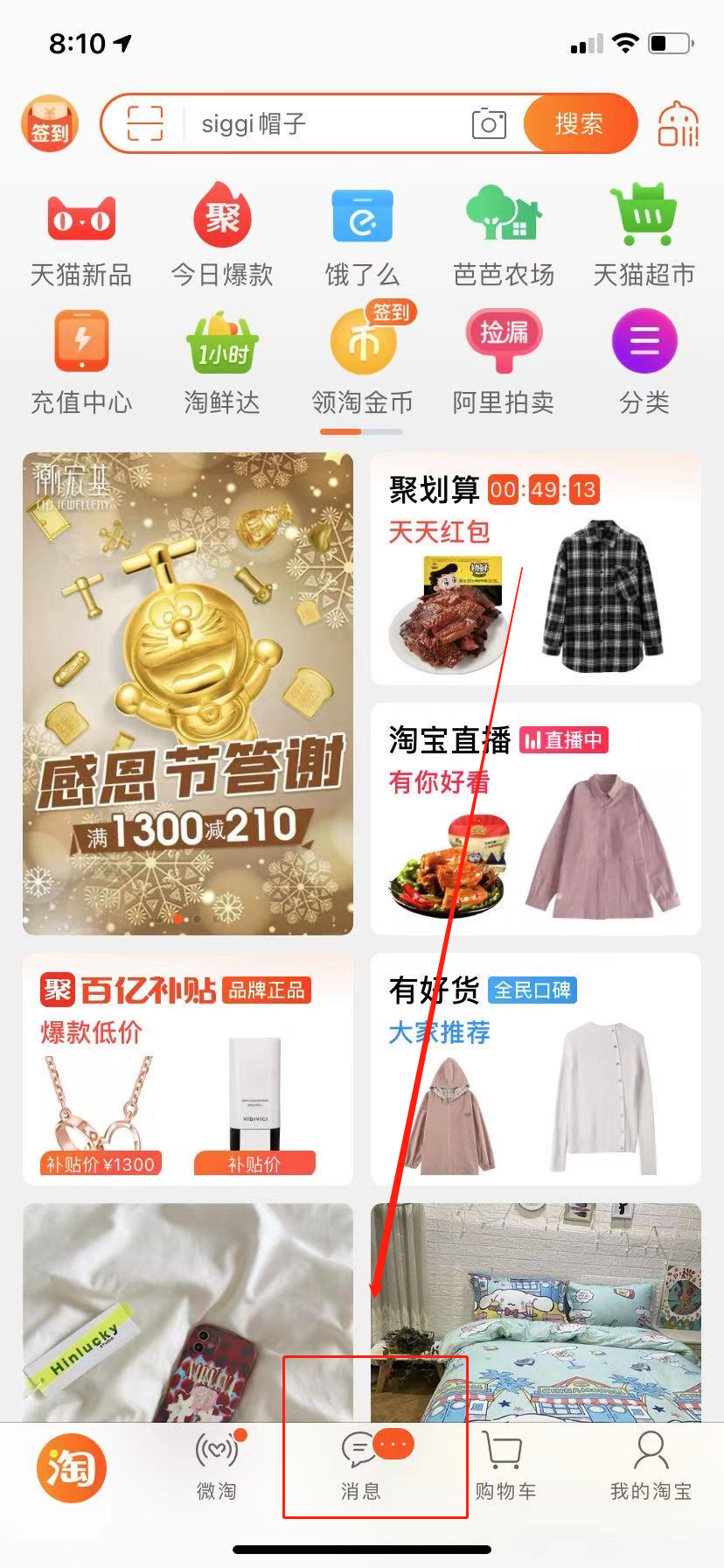
Task: Open the 饿了么 food delivery service
Action: tap(362, 232)
